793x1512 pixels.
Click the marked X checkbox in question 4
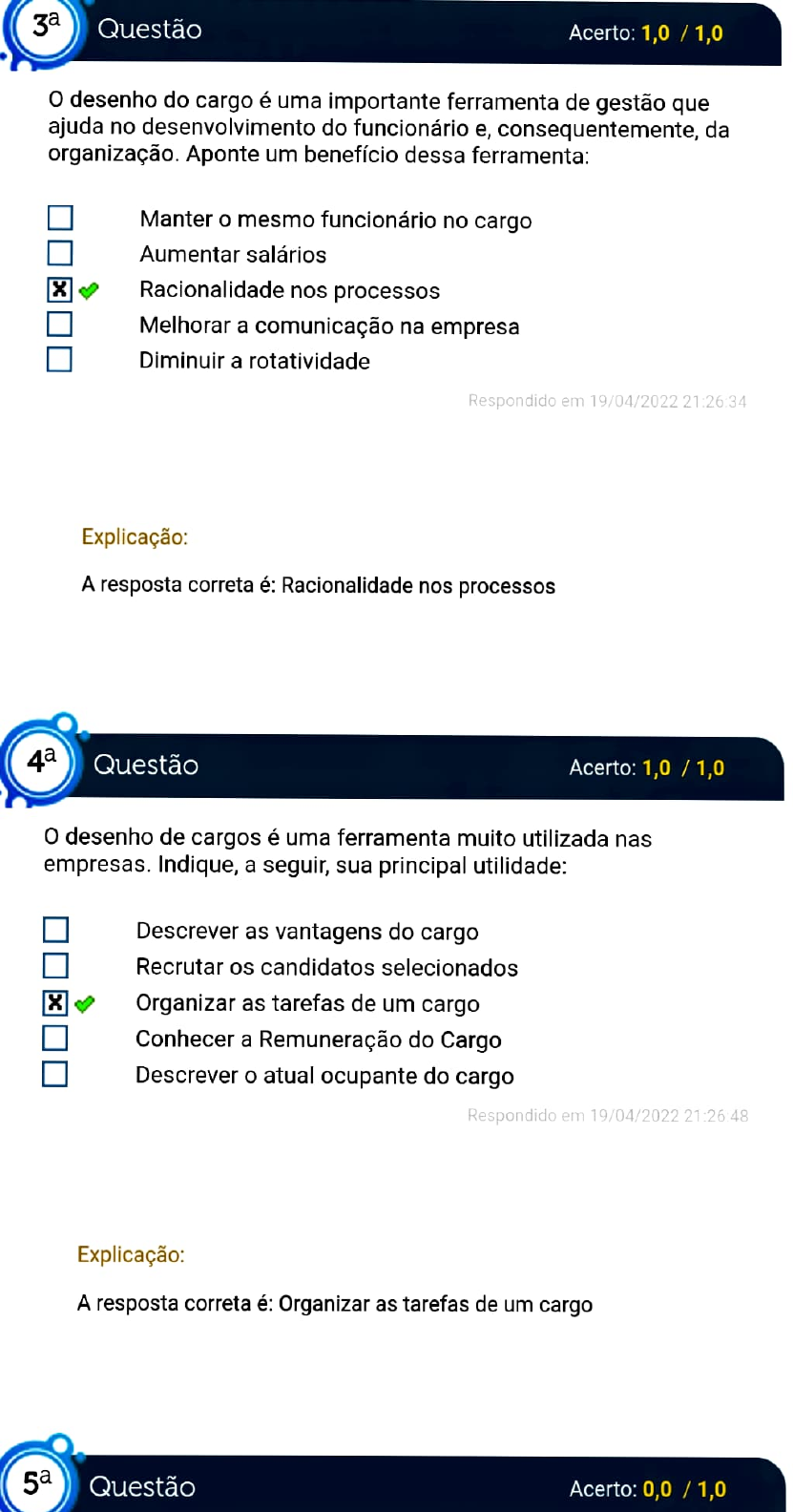tap(55, 1002)
